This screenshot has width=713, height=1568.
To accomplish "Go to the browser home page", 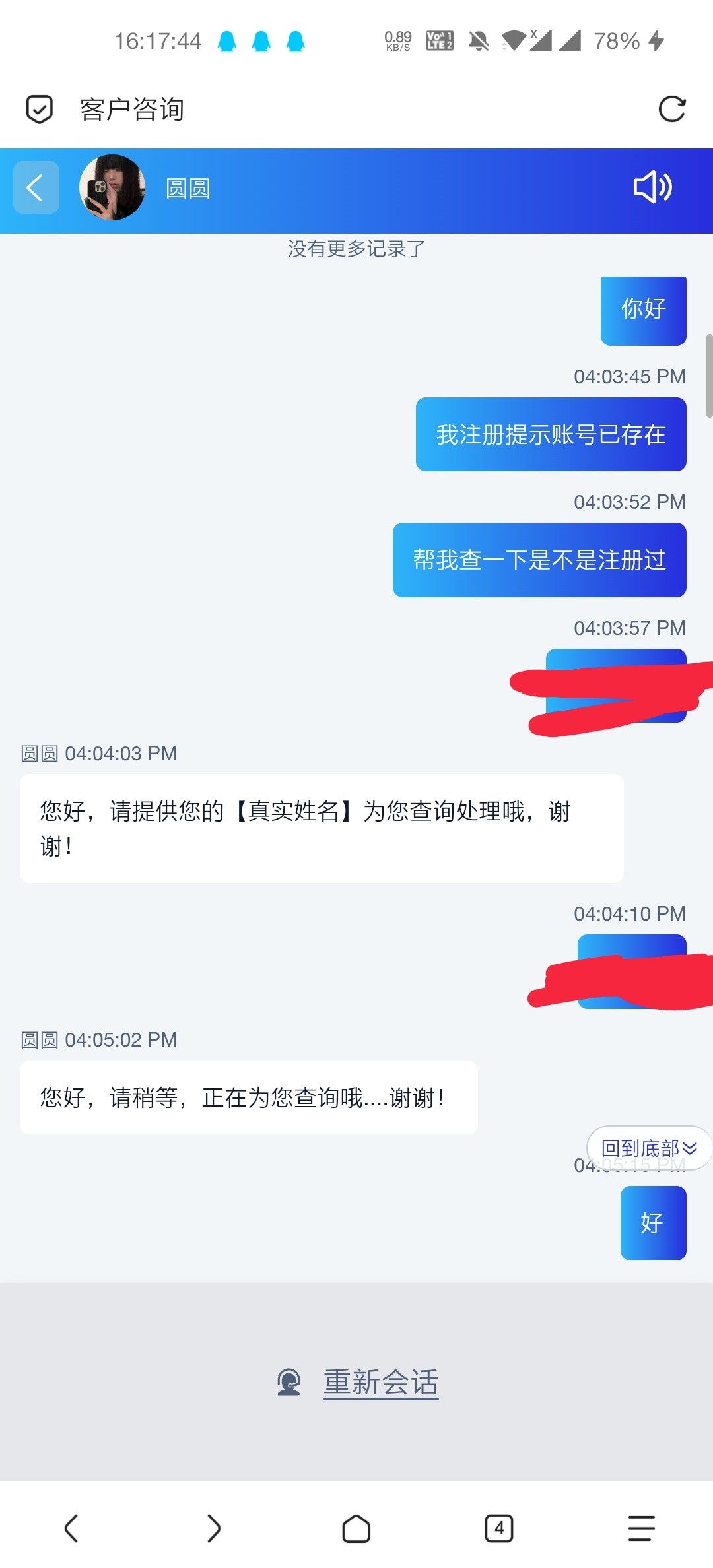I will (x=356, y=1528).
